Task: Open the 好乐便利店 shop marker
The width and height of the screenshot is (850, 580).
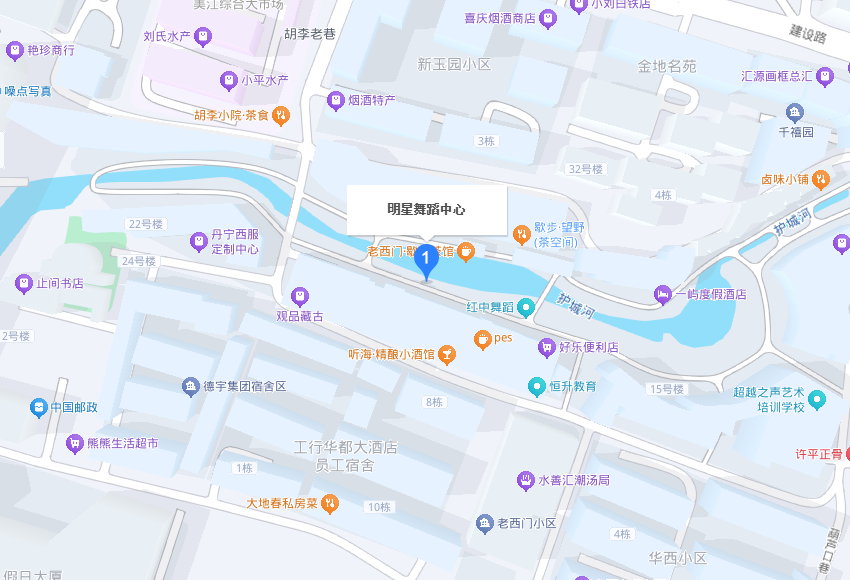Action: [x=546, y=348]
